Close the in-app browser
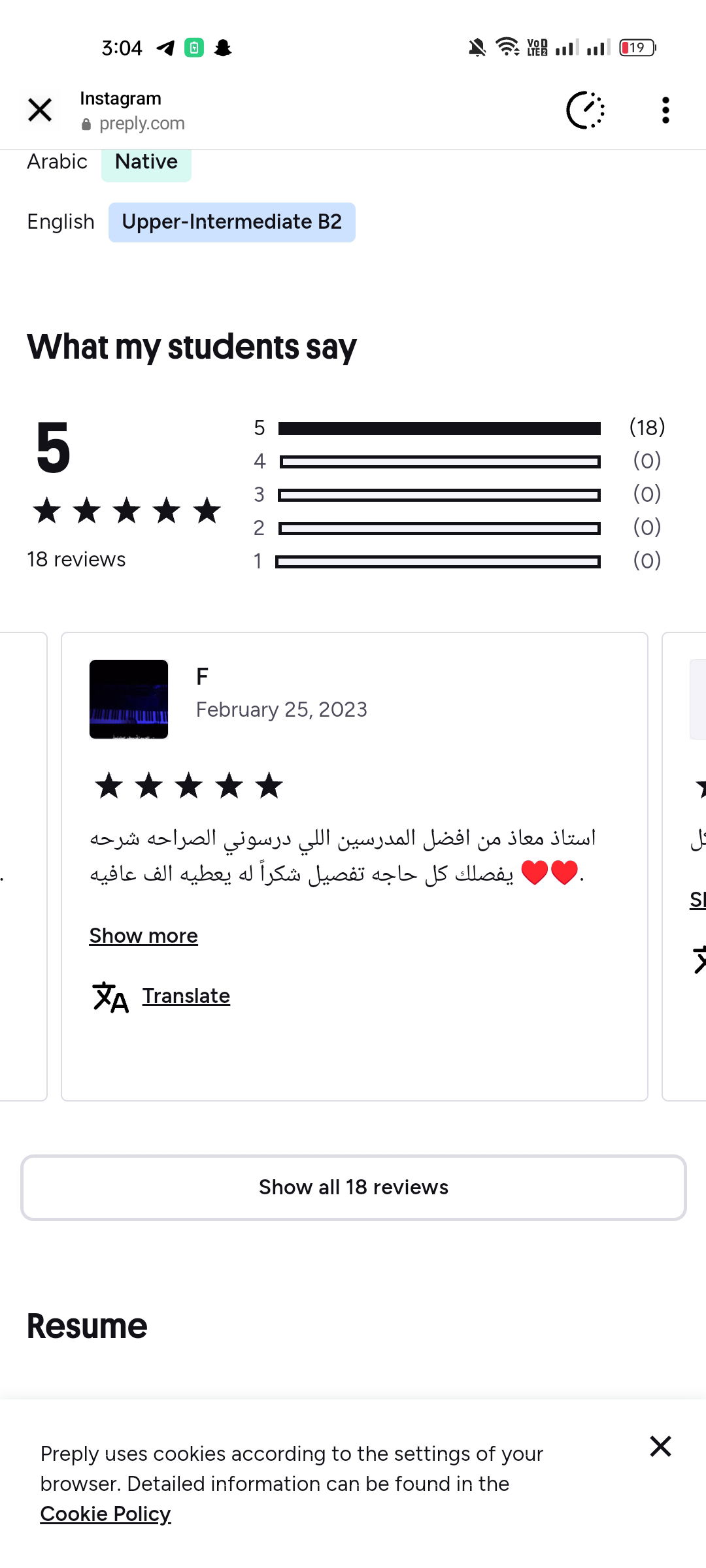The image size is (706, 1568). (40, 110)
